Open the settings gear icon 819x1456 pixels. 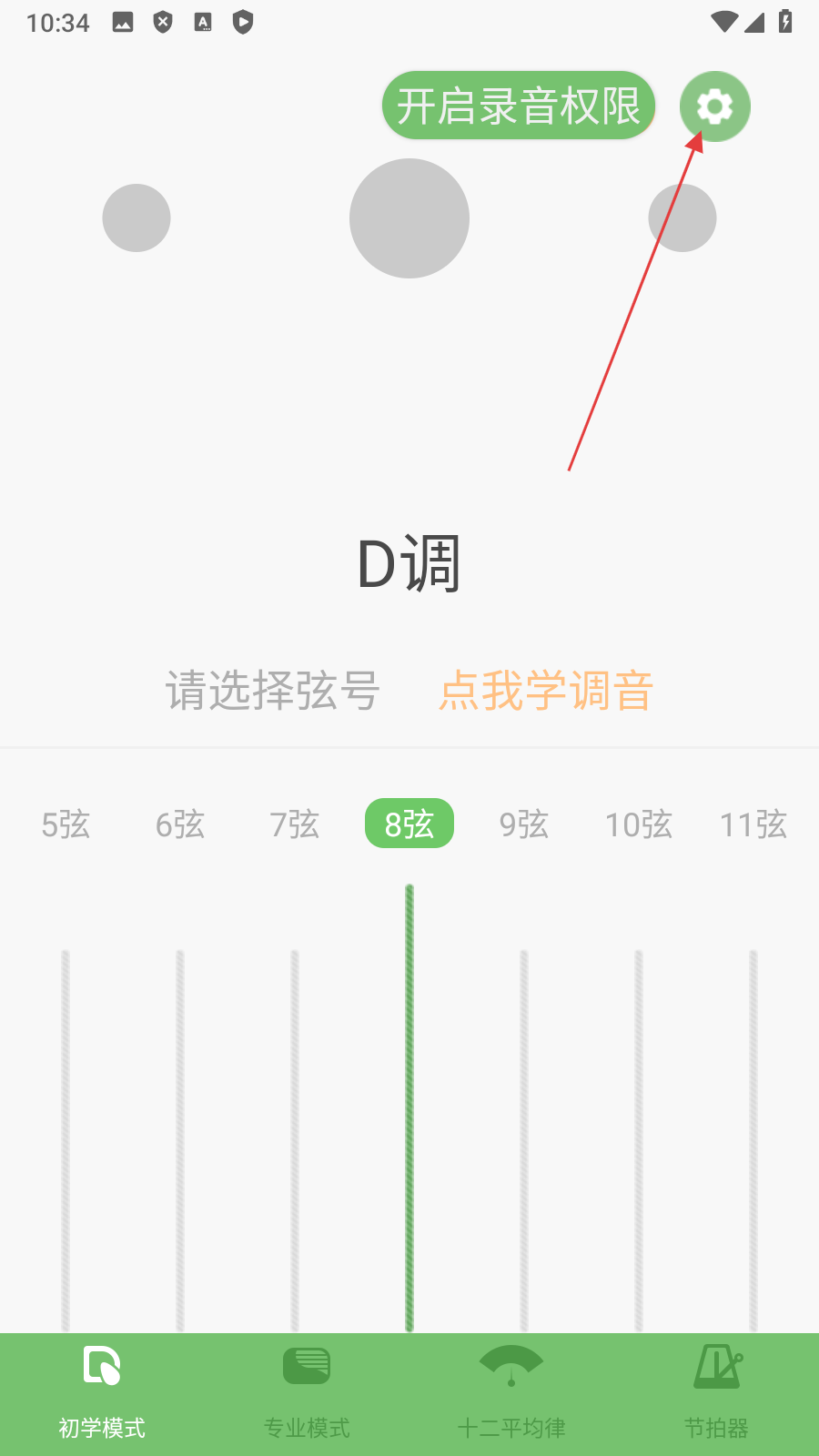pyautogui.click(x=714, y=106)
